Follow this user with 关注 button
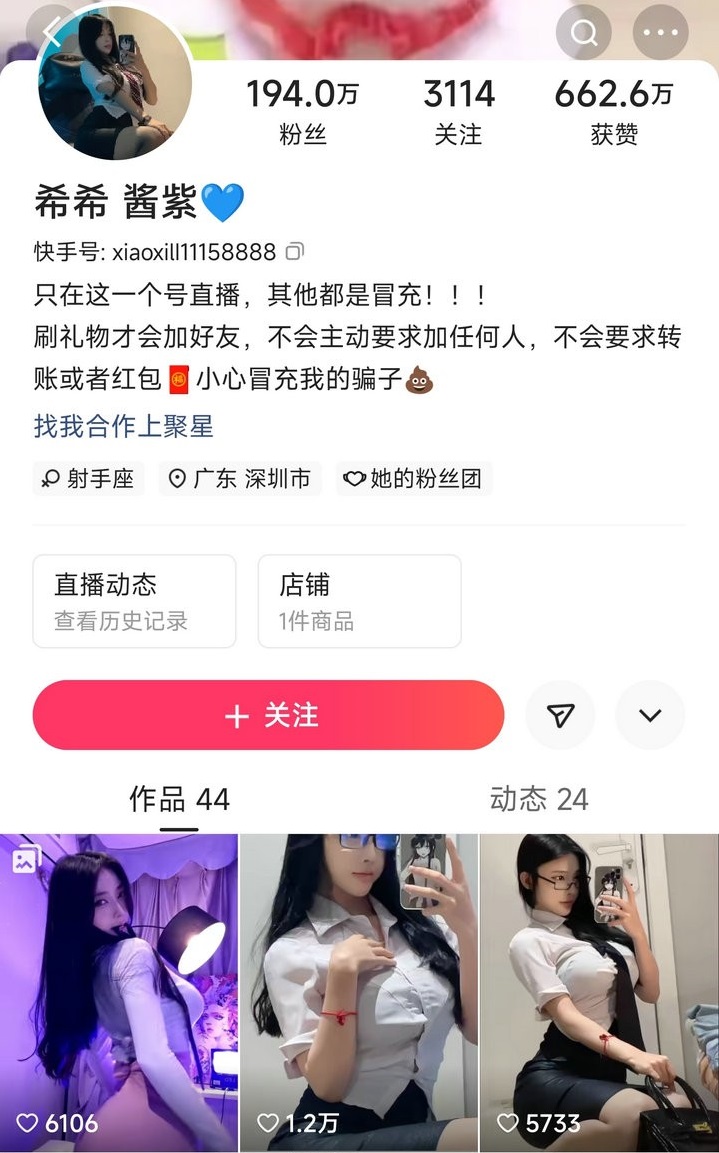Image resolution: width=719 pixels, height=1153 pixels. click(x=268, y=715)
